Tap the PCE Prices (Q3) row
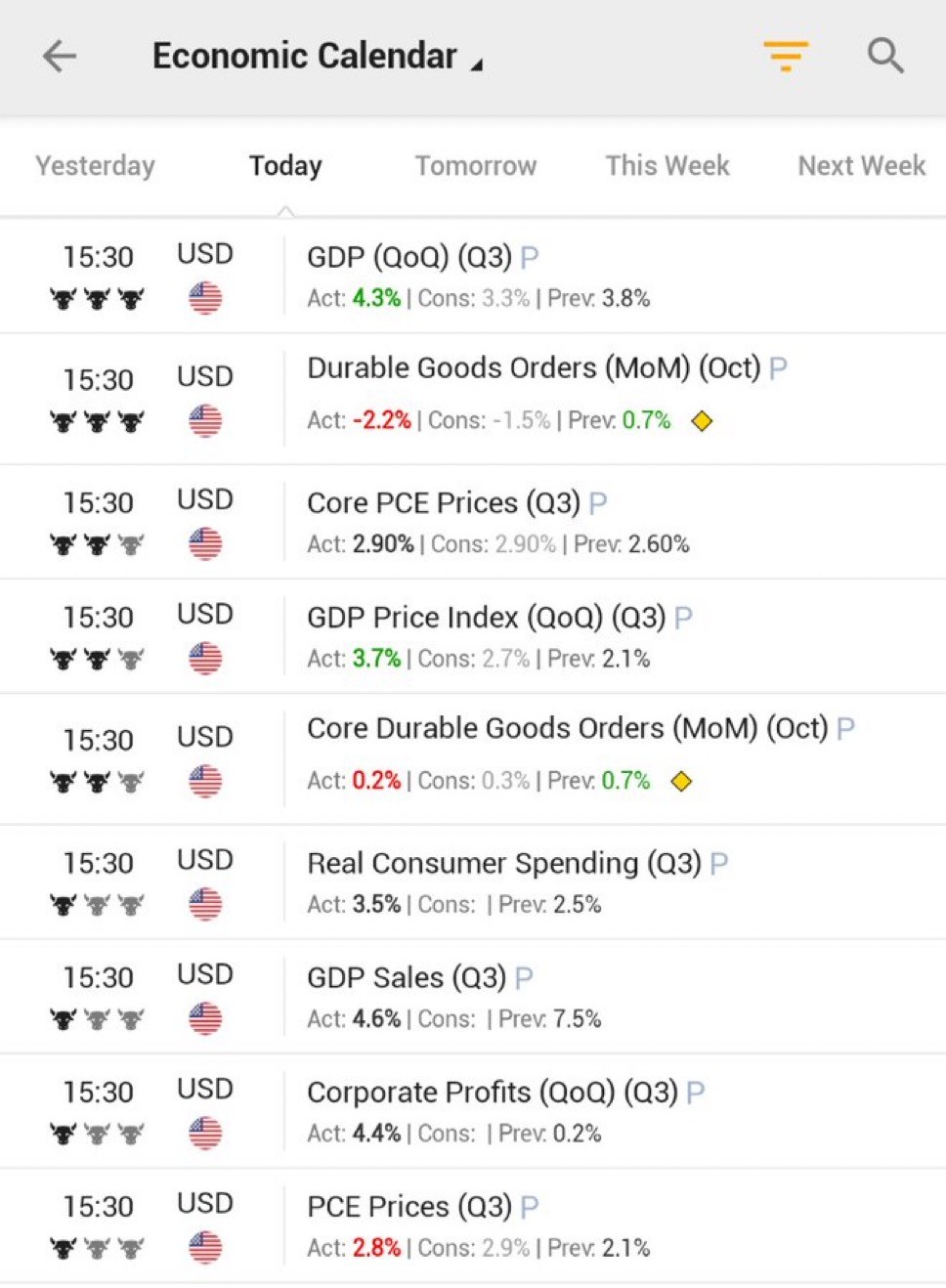This screenshot has height=1288, width=946. [409, 1207]
